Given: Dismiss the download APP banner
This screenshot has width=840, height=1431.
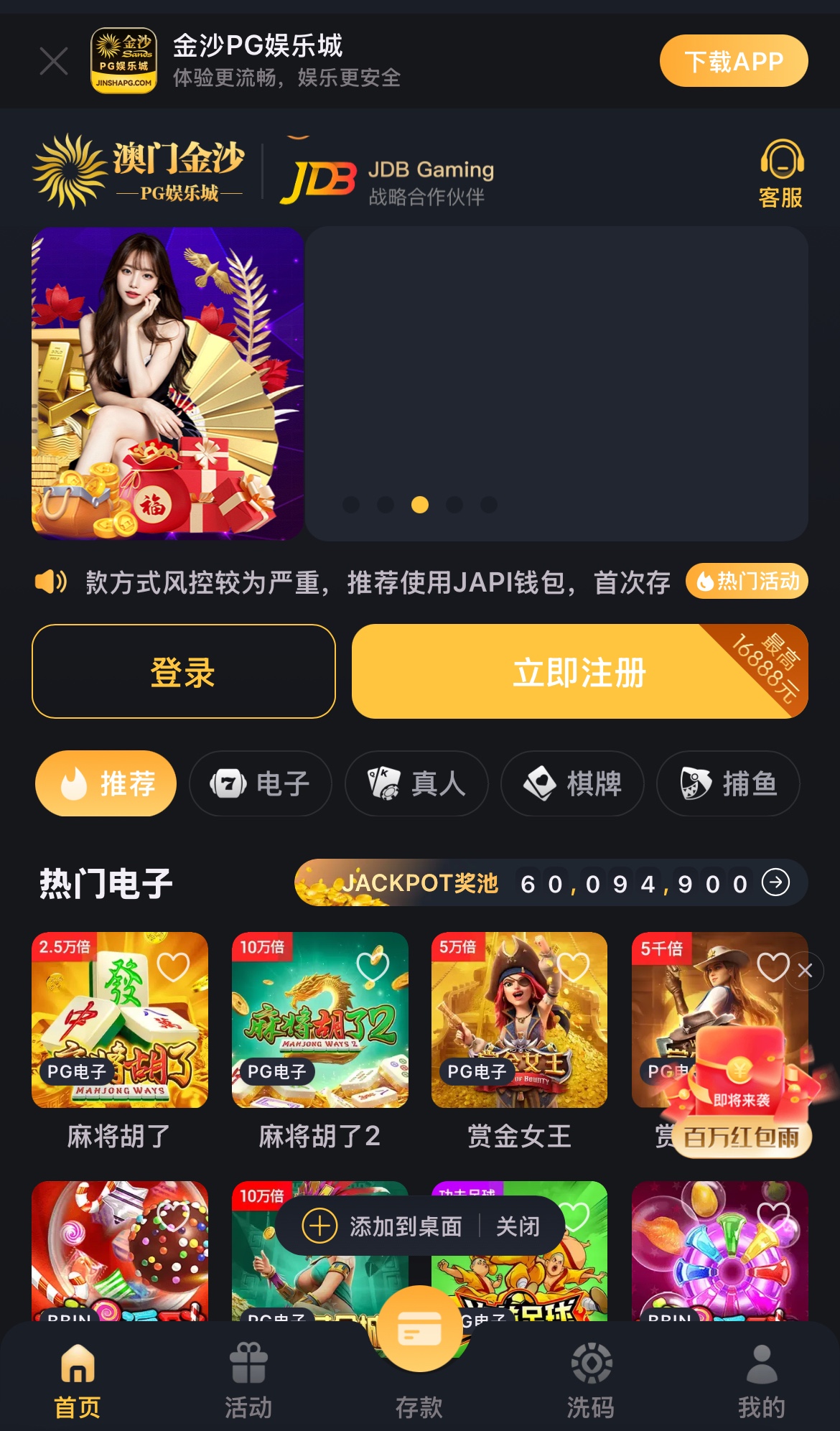Looking at the screenshot, I should click(54, 61).
